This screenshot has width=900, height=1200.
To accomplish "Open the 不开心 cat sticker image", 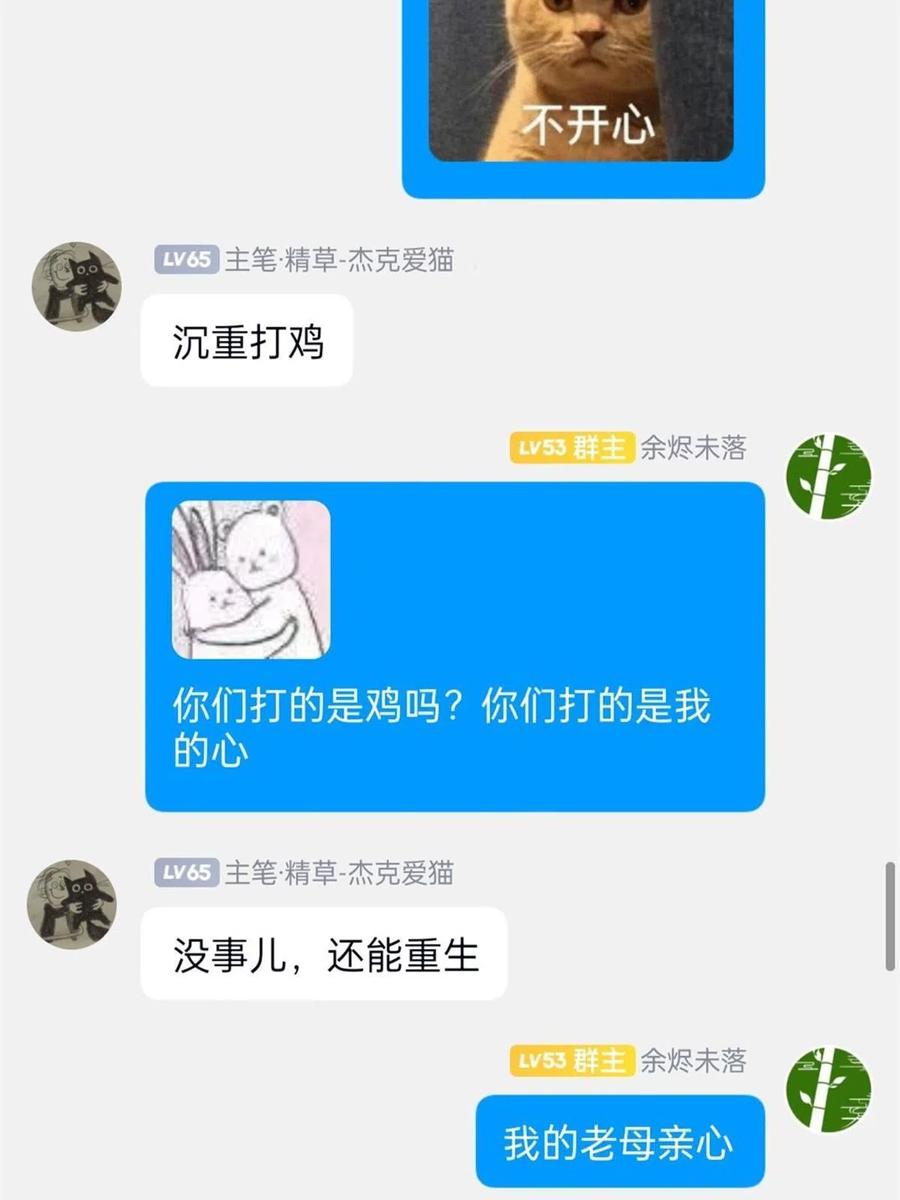I will pyautogui.click(x=581, y=80).
